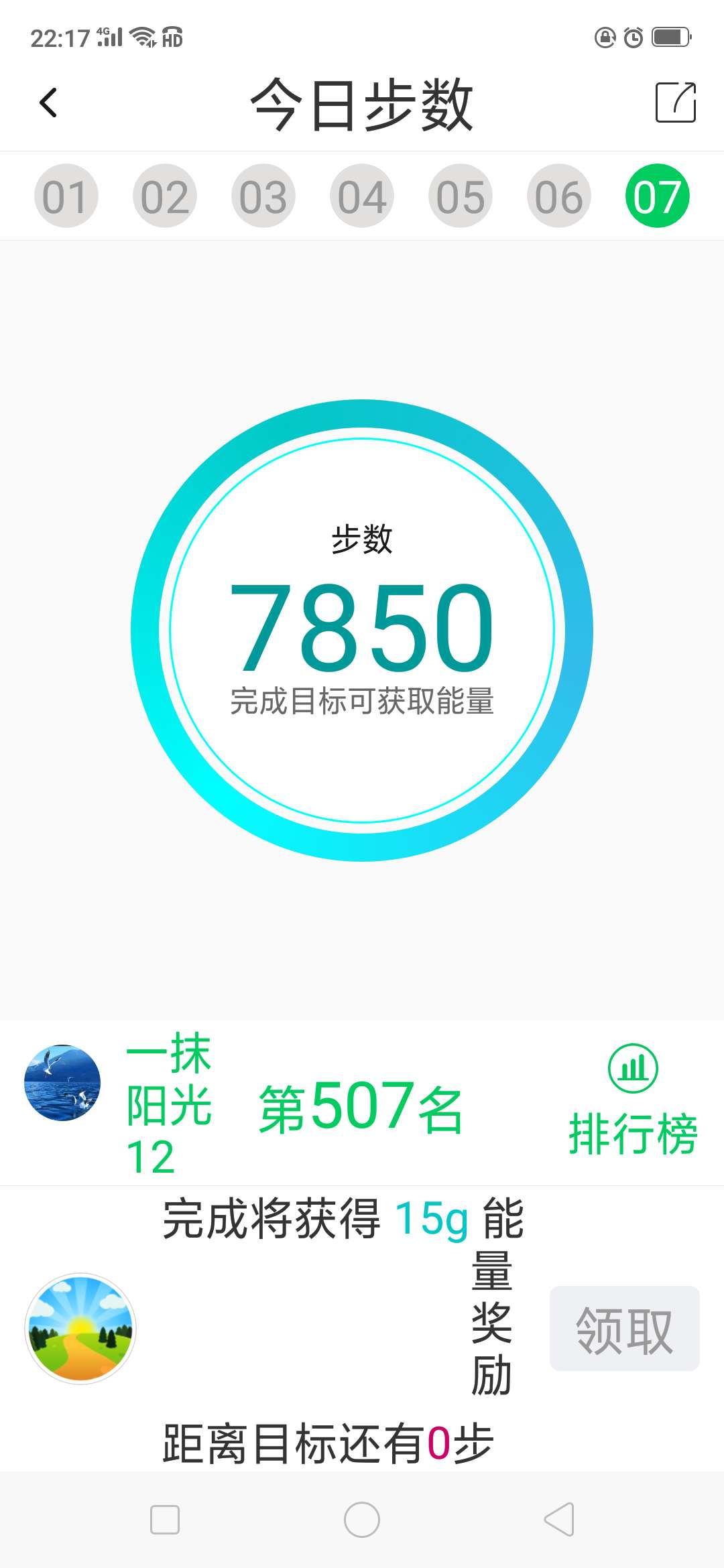
Task: Select day 07 step record
Action: [x=658, y=195]
